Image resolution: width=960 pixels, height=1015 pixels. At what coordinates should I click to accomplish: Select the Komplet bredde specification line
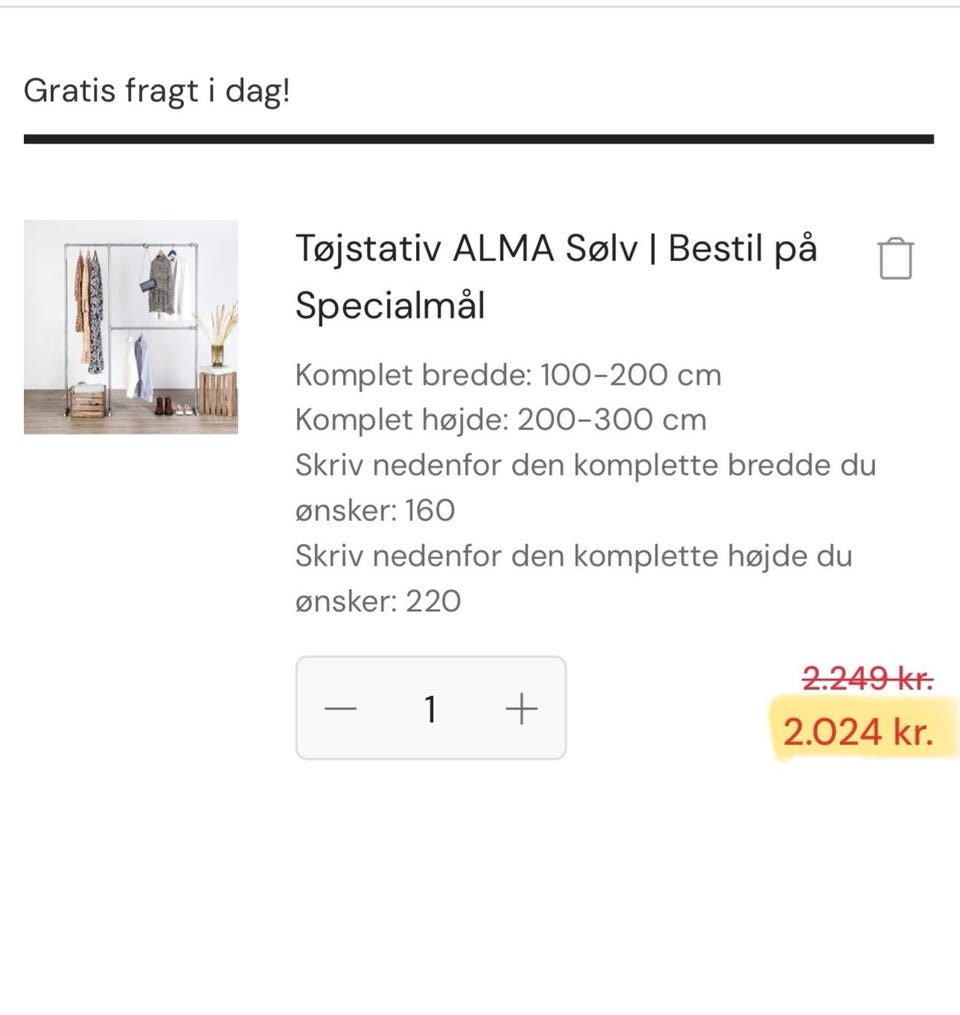pos(507,375)
